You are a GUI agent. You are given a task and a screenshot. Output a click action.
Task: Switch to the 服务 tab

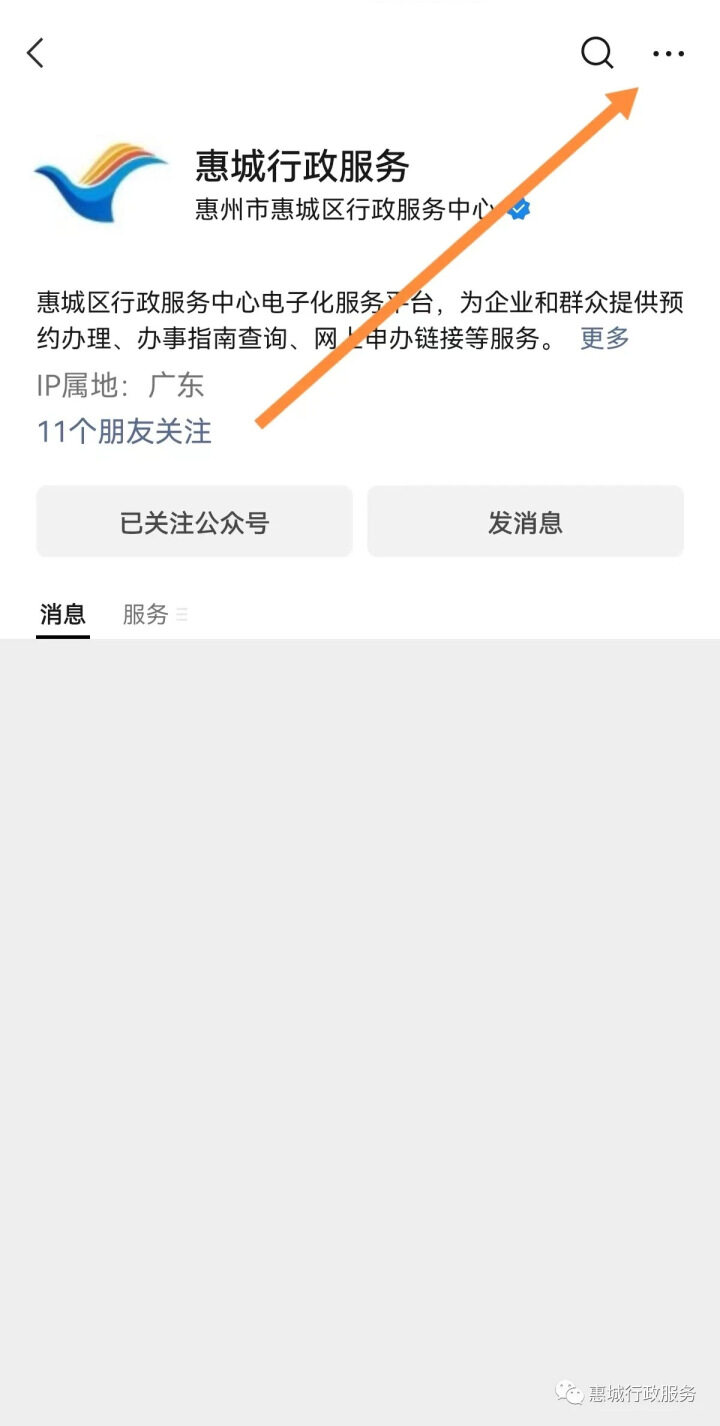coord(146,614)
